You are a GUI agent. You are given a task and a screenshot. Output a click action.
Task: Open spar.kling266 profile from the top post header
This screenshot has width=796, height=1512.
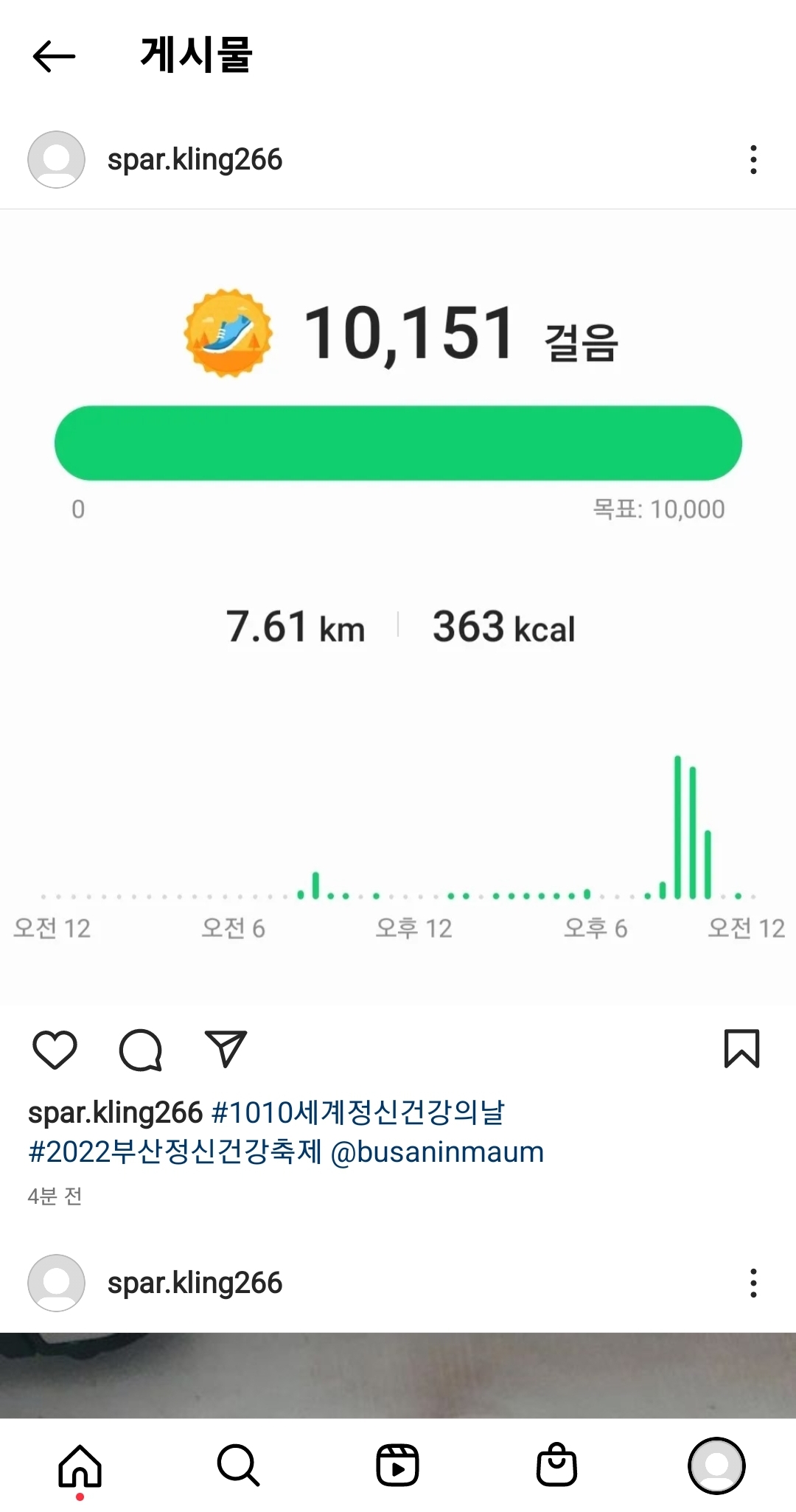point(195,160)
